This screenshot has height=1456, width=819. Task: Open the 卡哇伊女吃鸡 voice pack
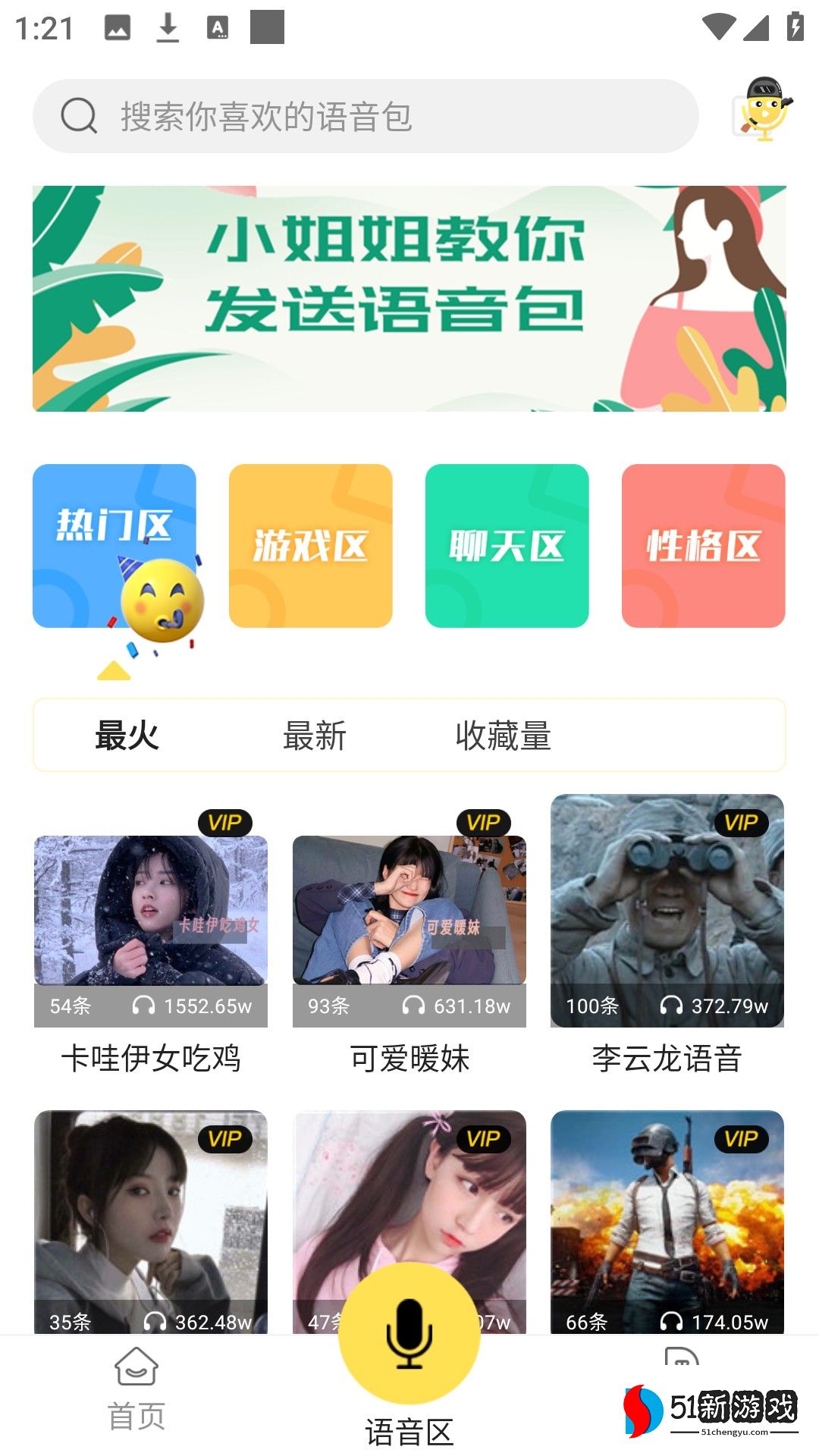[151, 931]
